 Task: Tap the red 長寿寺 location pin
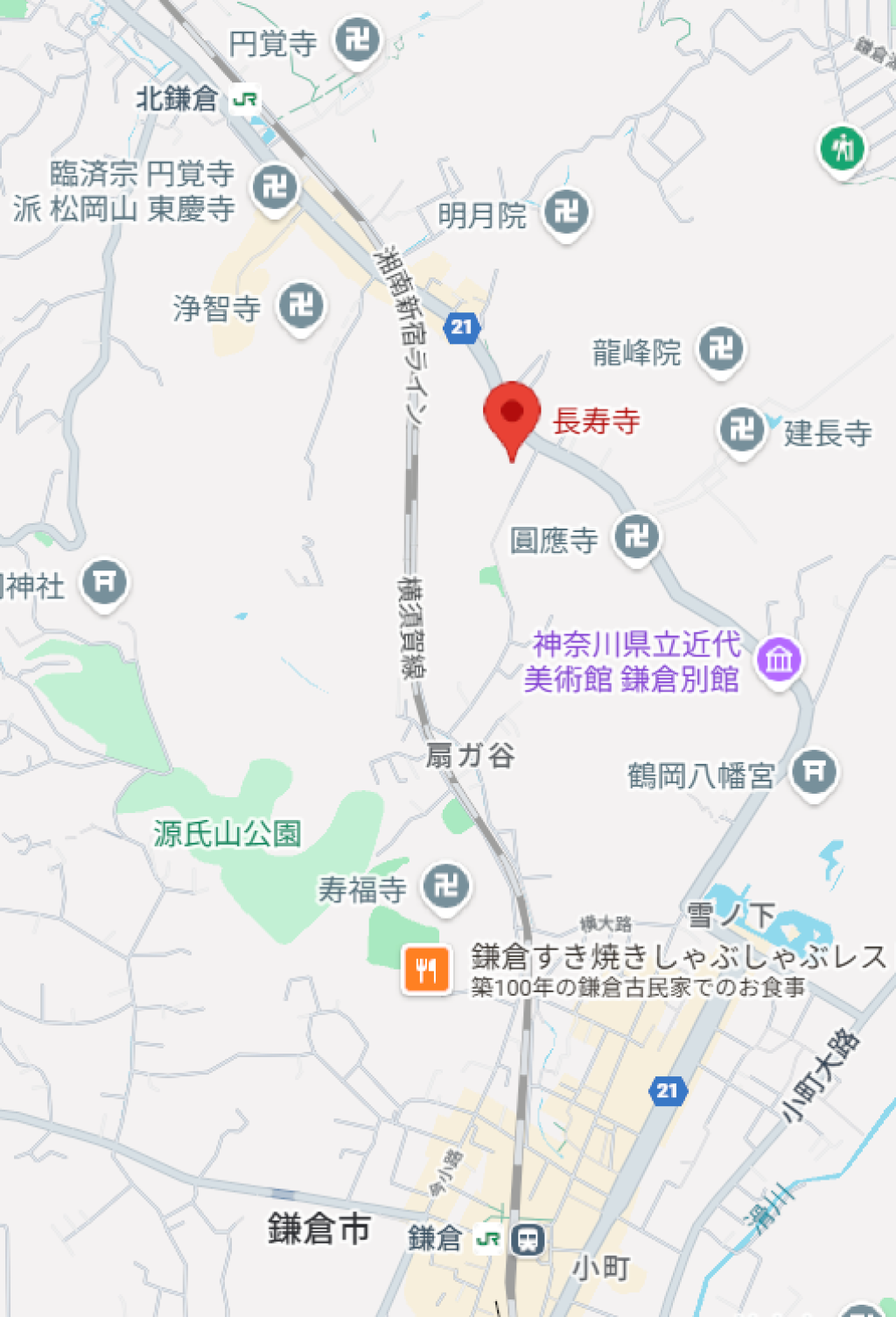pyautogui.click(x=512, y=415)
